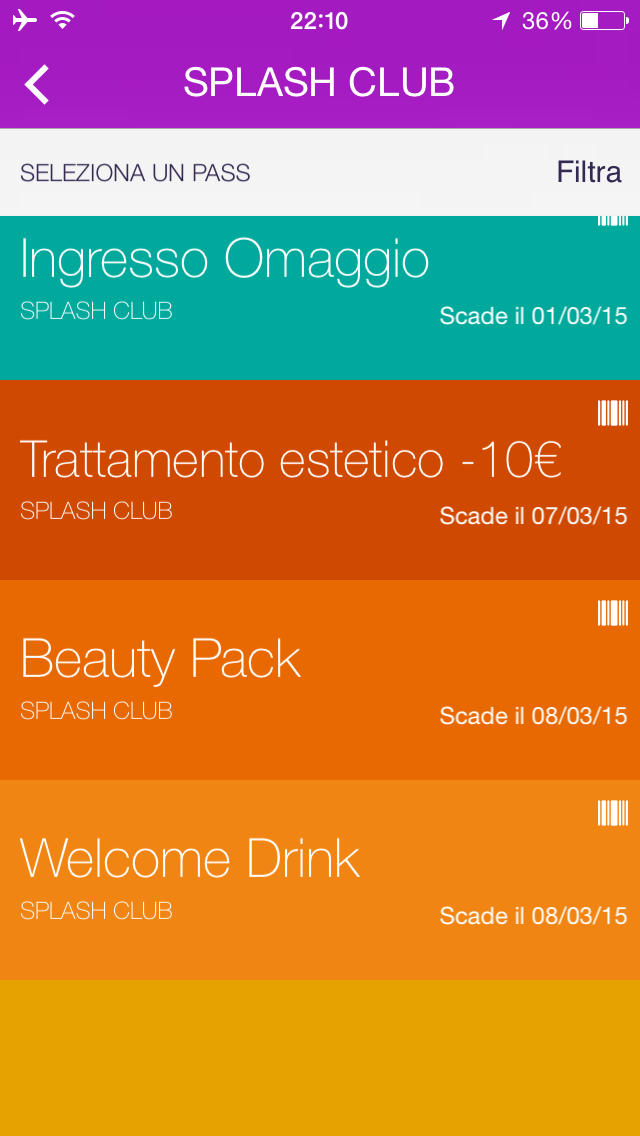
Task: Open the Beauty Pack pass
Action: pos(320,680)
